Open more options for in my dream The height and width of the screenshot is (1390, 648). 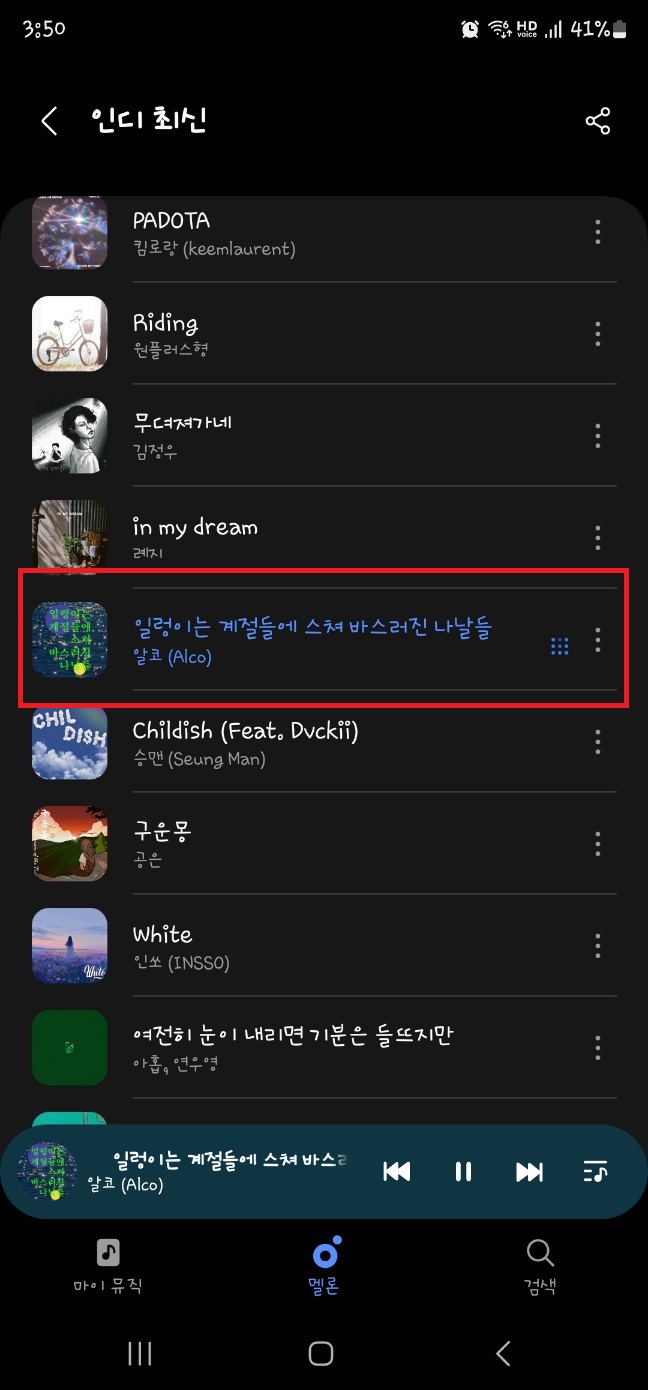597,538
